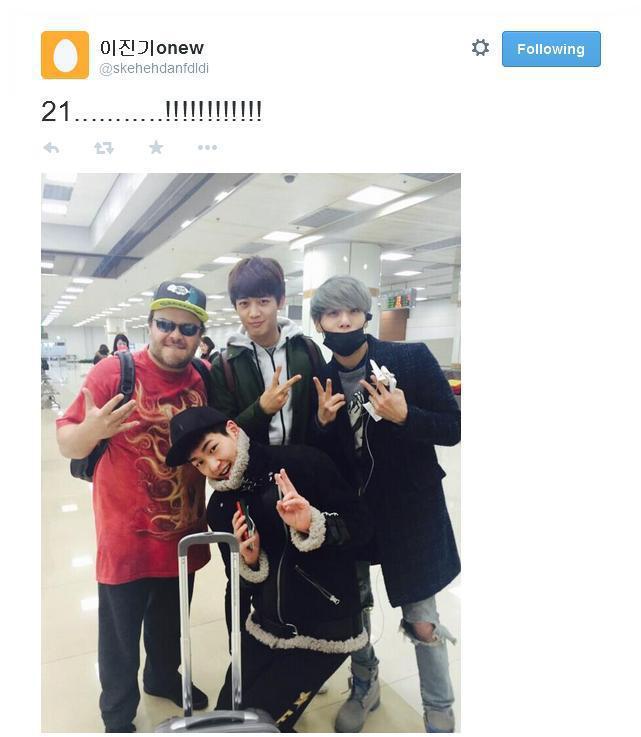Image resolution: width=641 pixels, height=737 pixels.
Task: Open the profile avatar of 이진기onew
Action: click(x=65, y=55)
